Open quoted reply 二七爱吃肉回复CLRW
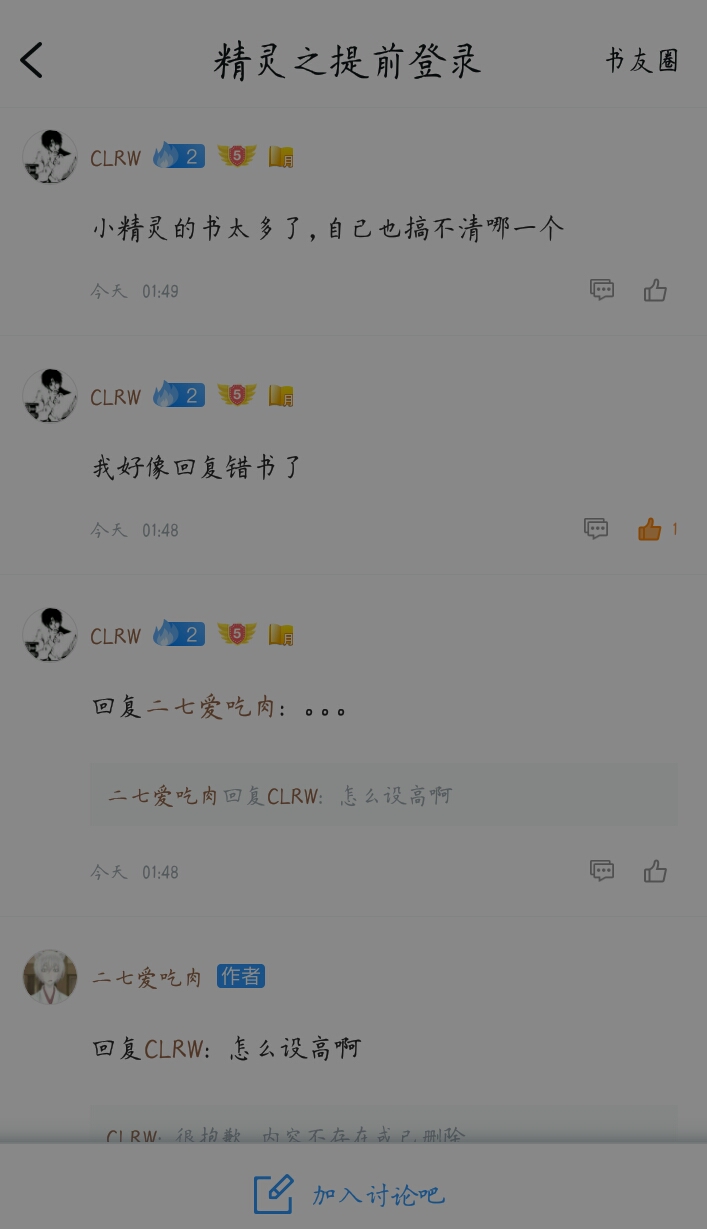 [x=384, y=795]
